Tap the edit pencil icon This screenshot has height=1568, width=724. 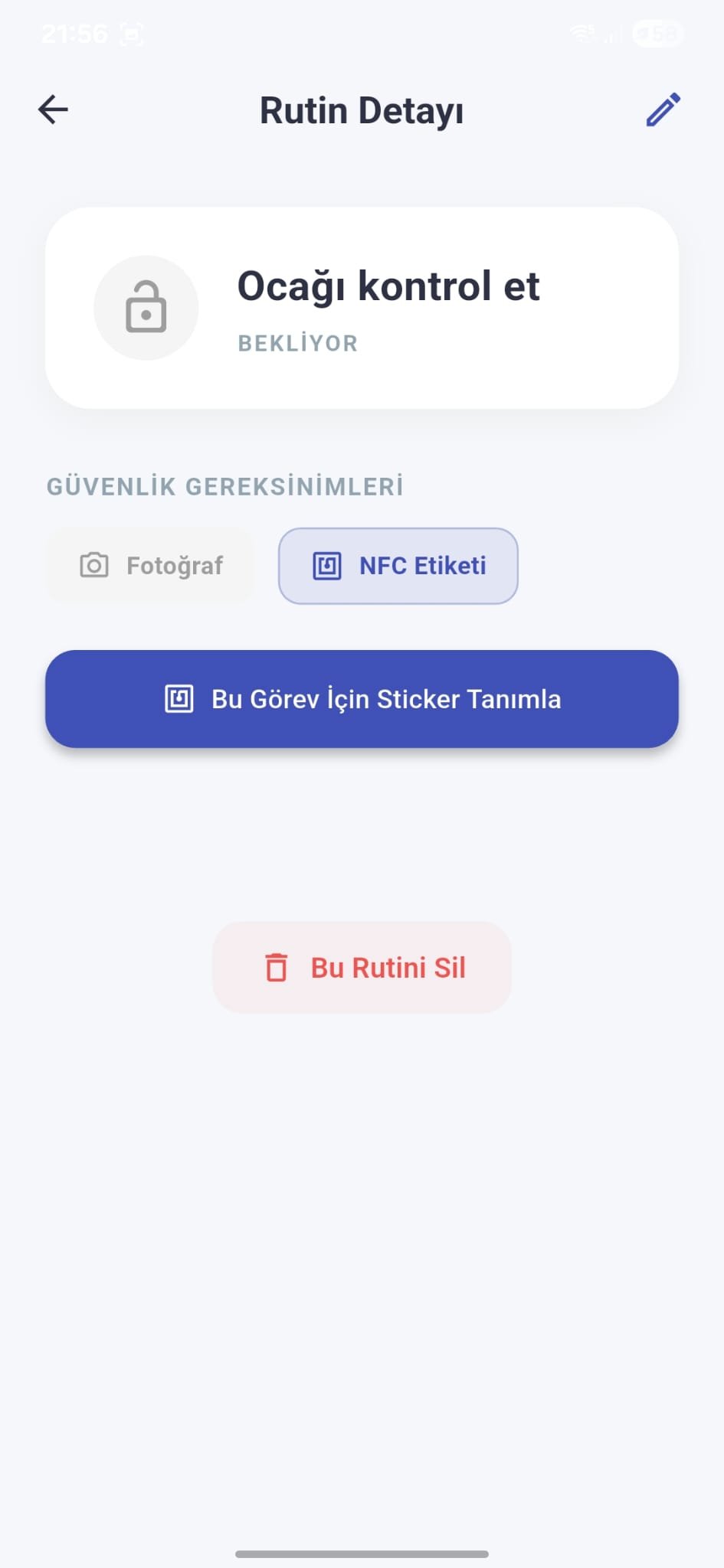(662, 109)
